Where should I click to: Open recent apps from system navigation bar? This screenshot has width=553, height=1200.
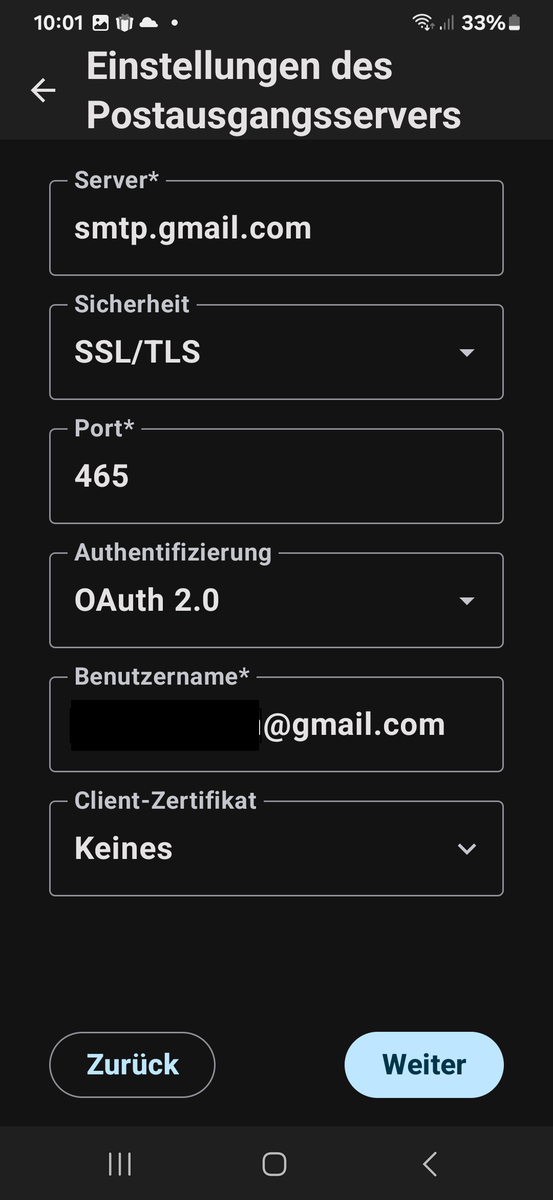120,1163
